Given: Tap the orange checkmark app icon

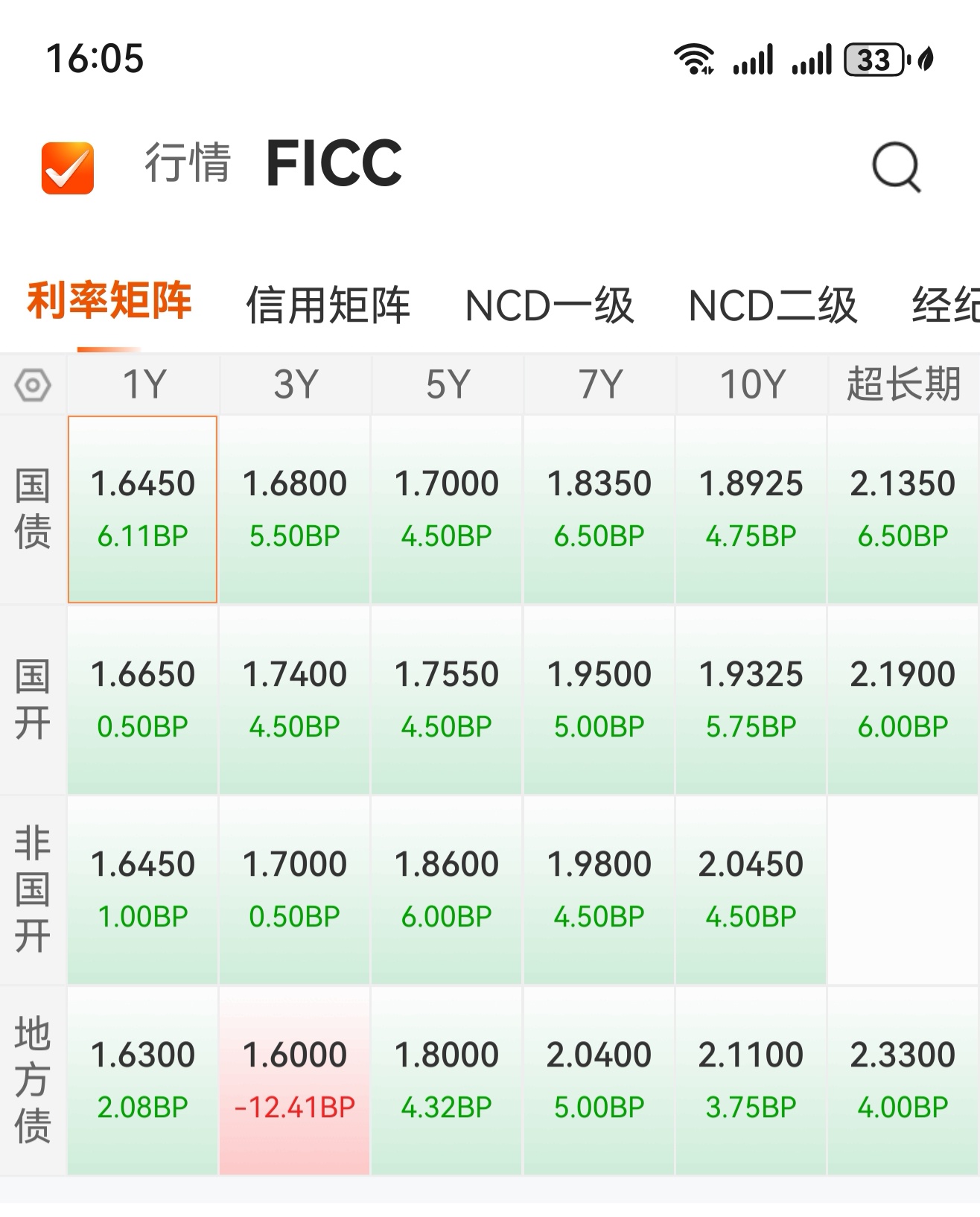Looking at the screenshot, I should pos(68,168).
